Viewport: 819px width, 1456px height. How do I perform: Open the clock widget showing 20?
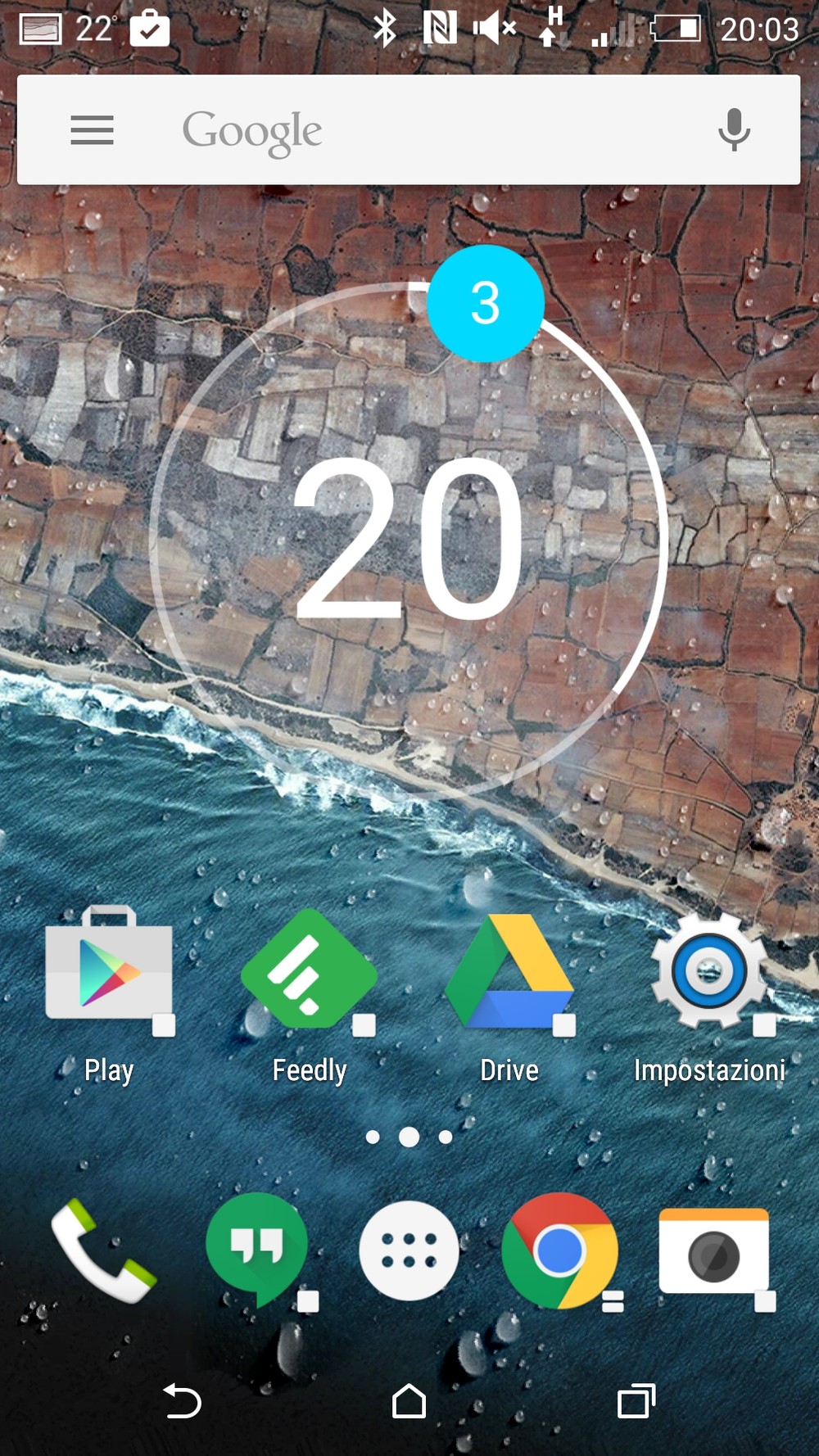(x=408, y=539)
